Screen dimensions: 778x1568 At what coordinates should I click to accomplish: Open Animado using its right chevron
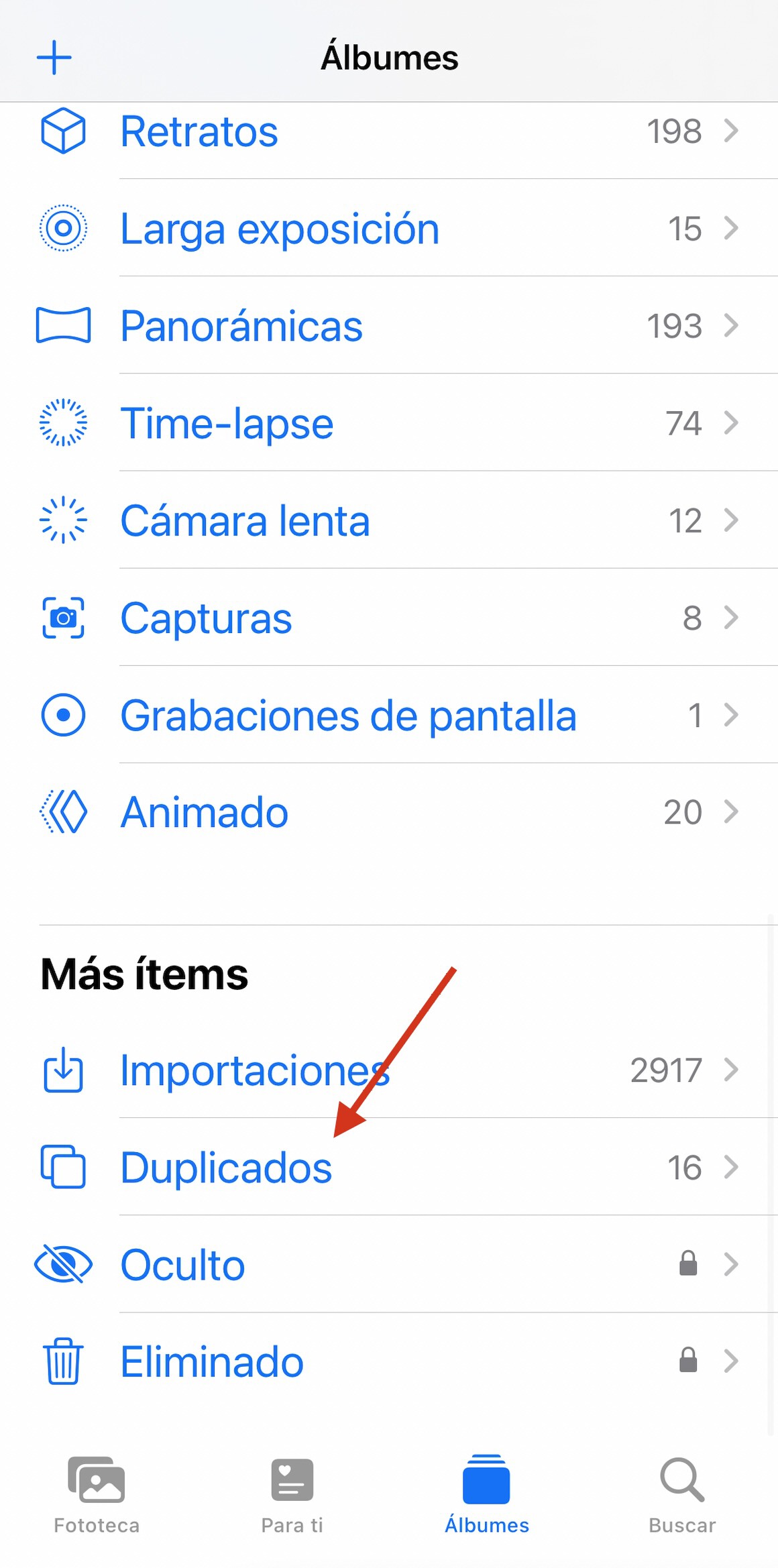point(731,812)
